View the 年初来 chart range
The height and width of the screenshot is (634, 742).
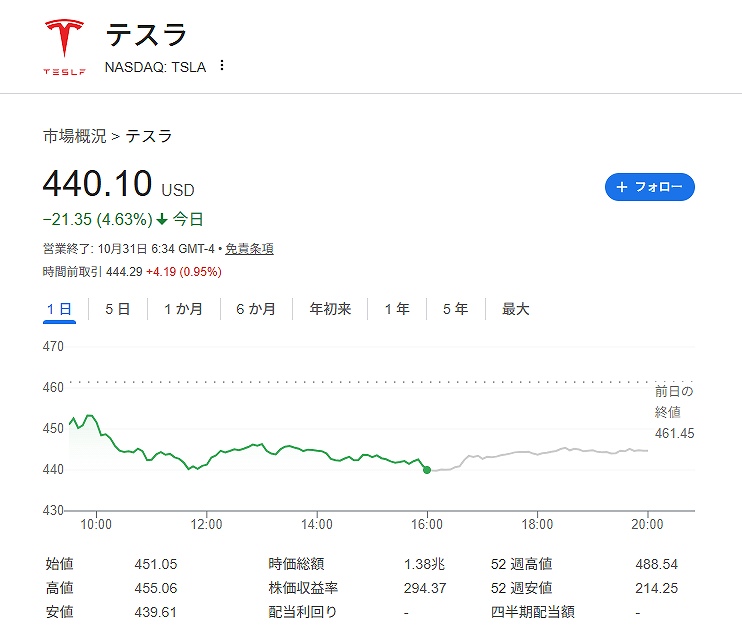pyautogui.click(x=330, y=309)
